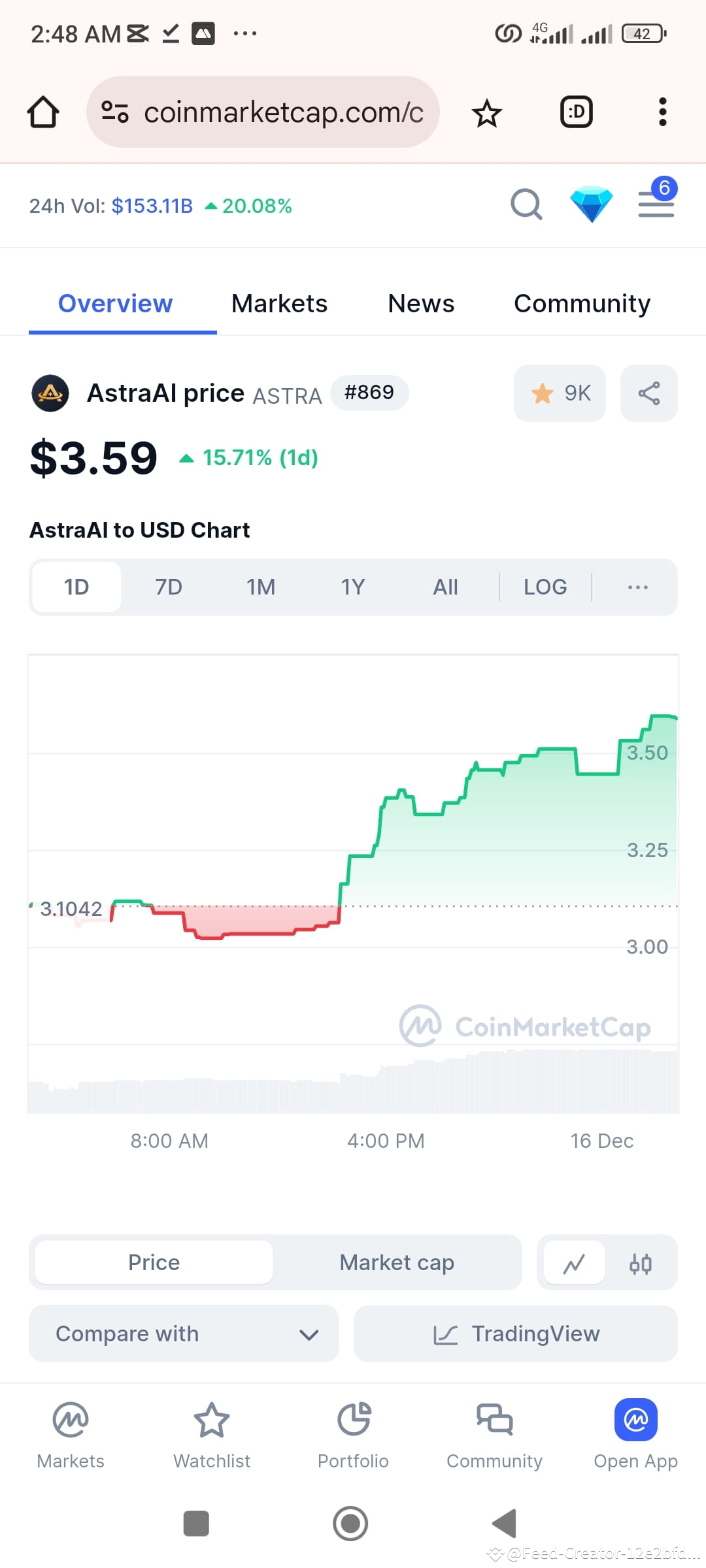
Task: Open the Community tab
Action: (x=581, y=303)
